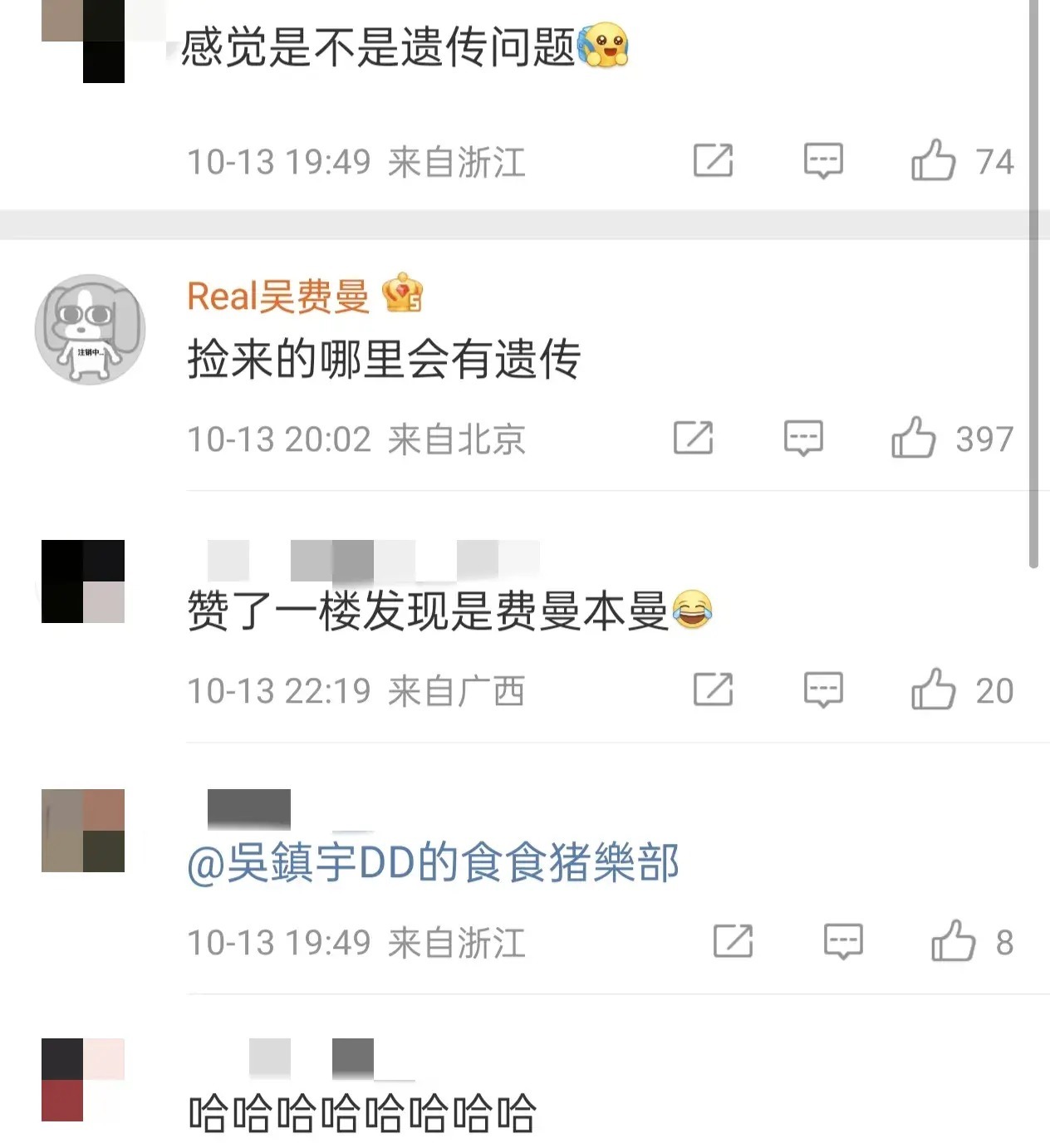Like the comment mentioning @吴鎮宇DD的食食猪樂部
The image size is (1050, 1148).
[x=953, y=941]
